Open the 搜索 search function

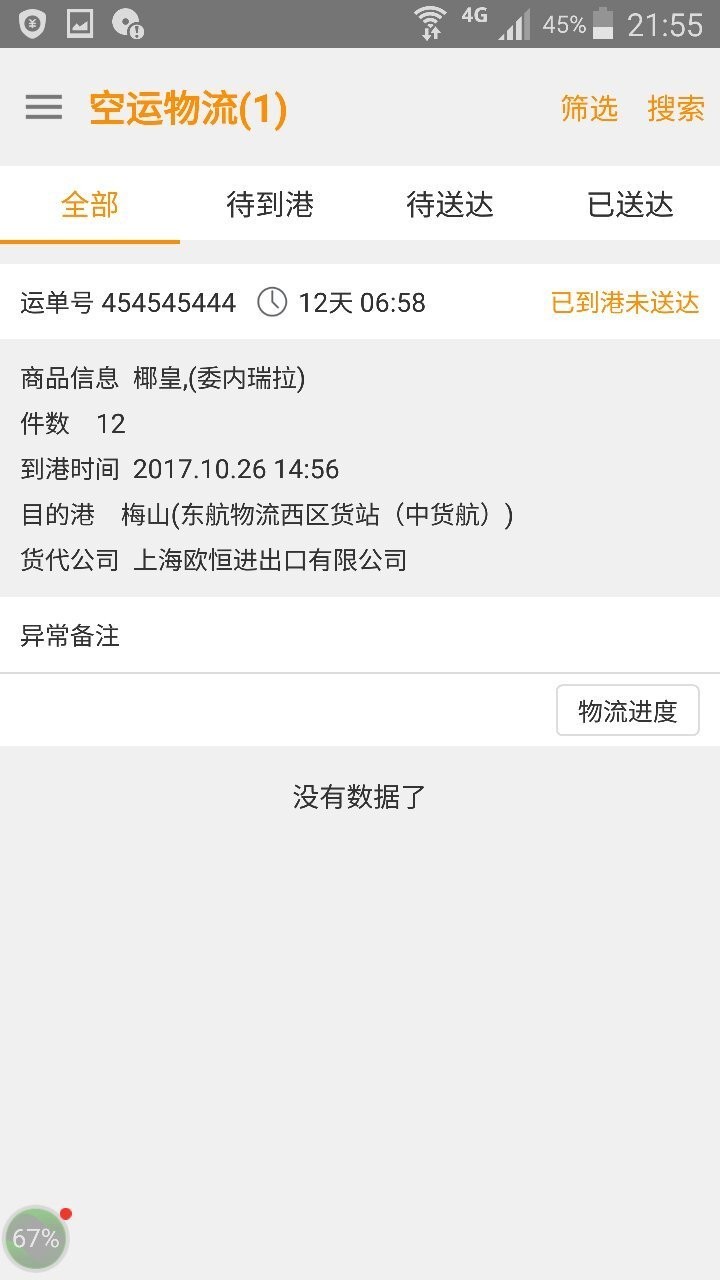pos(676,110)
